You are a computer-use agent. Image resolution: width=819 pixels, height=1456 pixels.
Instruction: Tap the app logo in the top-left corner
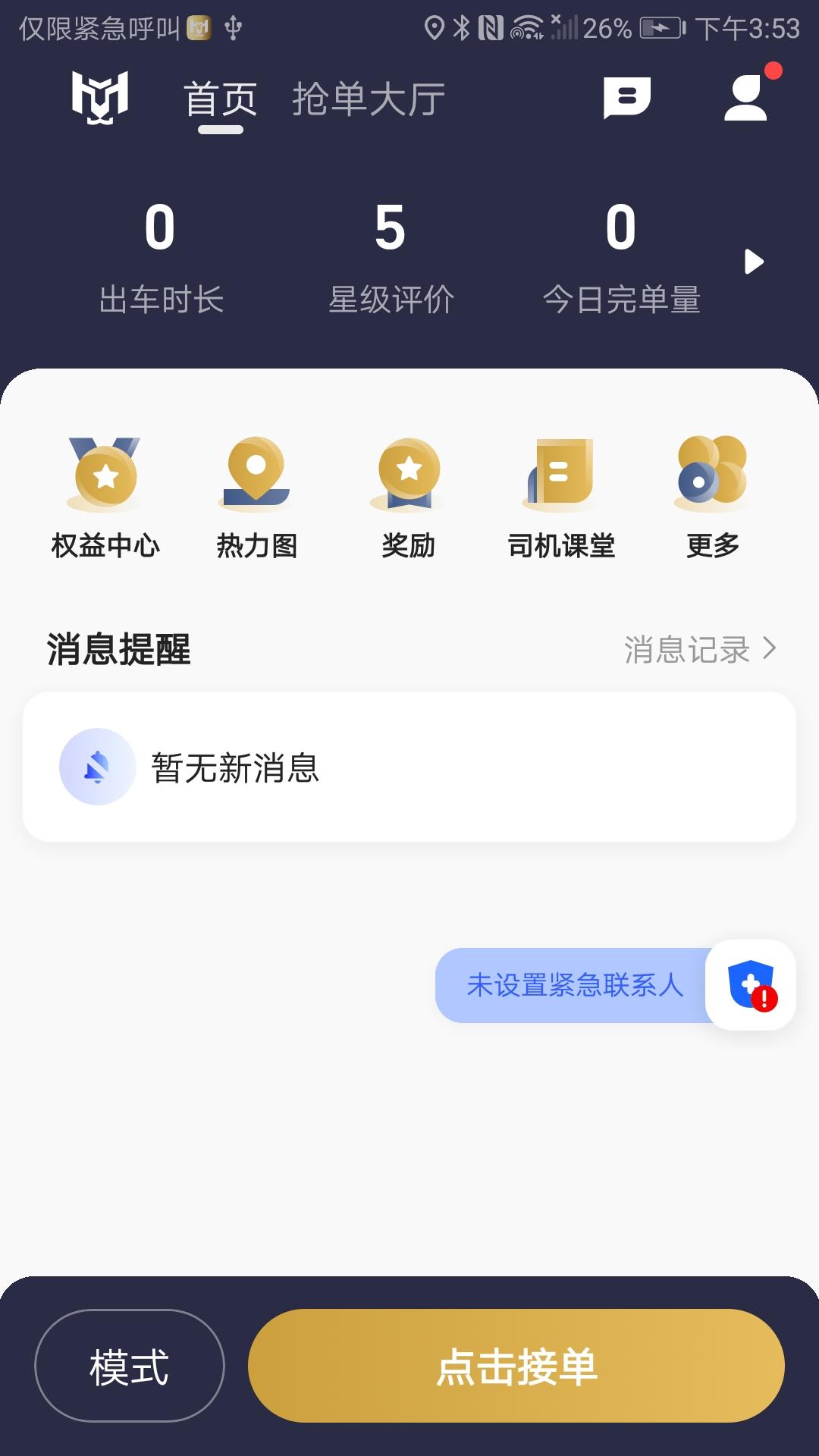pyautogui.click(x=101, y=96)
